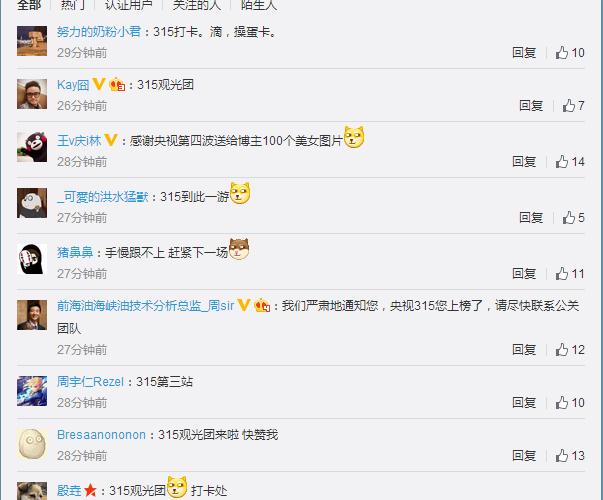
Task: Reply to 努力的奶粉小君's comment
Action: pos(524,52)
